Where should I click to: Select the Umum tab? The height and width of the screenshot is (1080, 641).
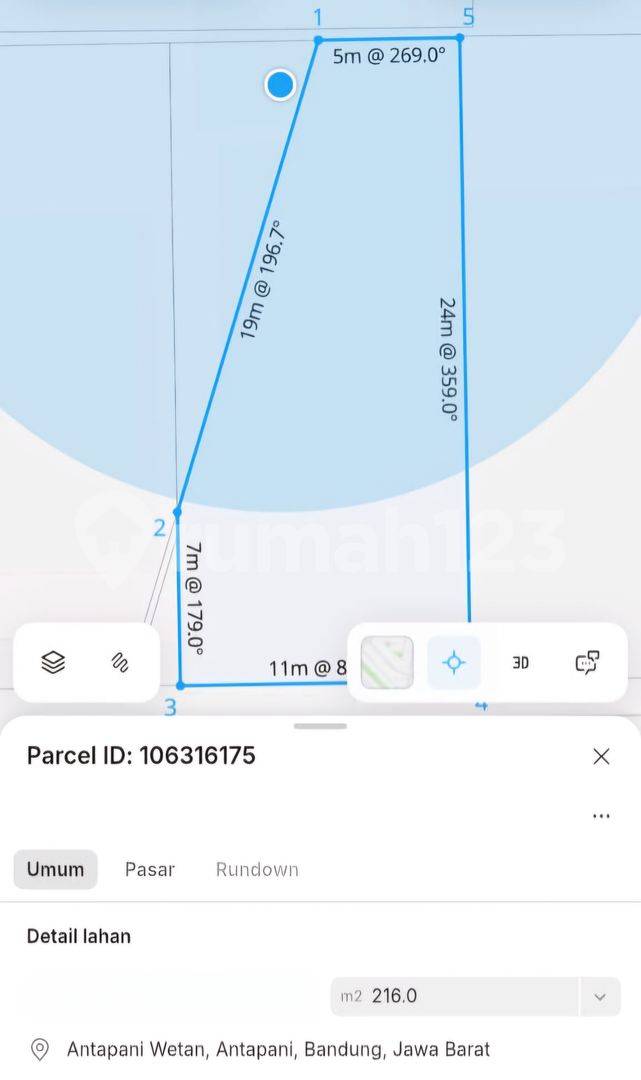click(55, 869)
